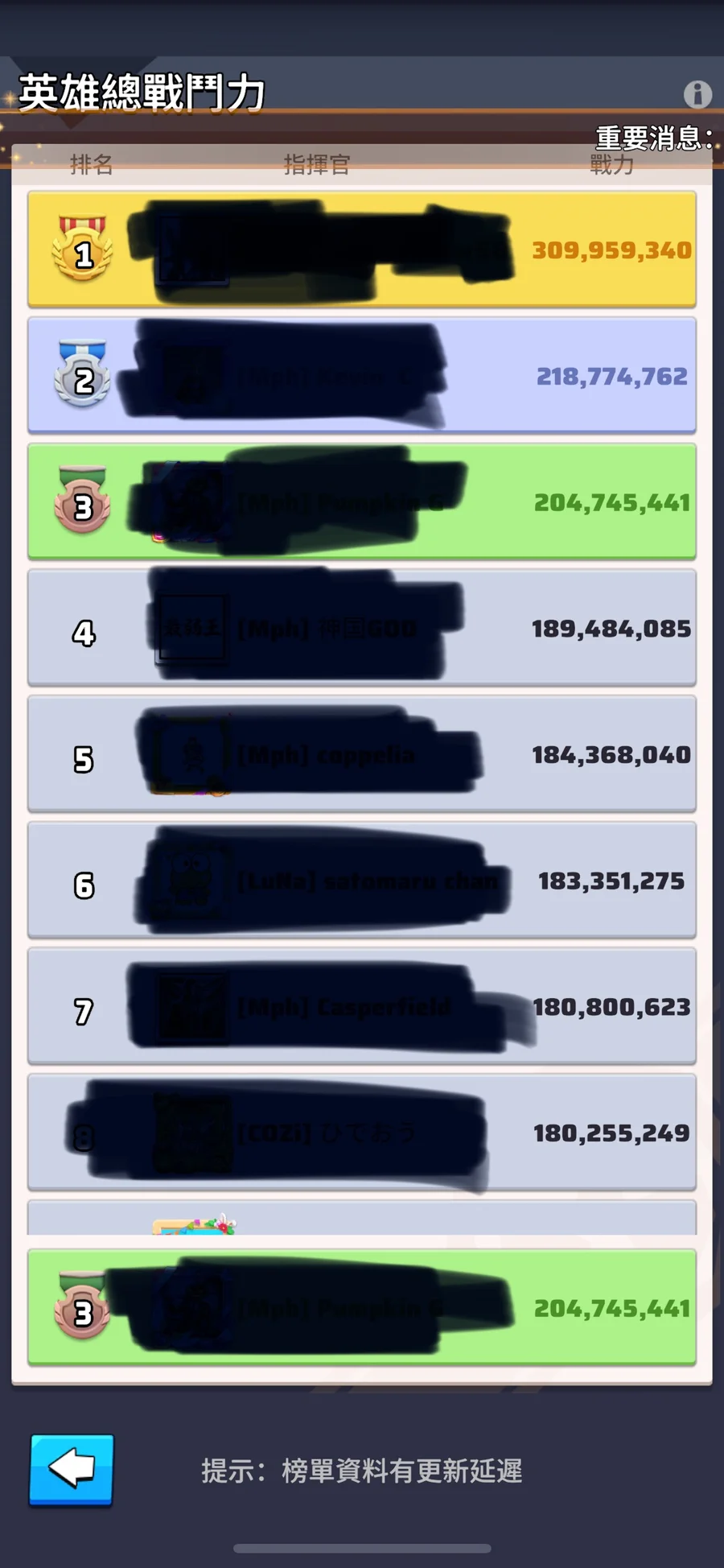Viewport: 724px width, 1568px height.
Task: Open the rank 1 commander row
Action: click(x=362, y=250)
